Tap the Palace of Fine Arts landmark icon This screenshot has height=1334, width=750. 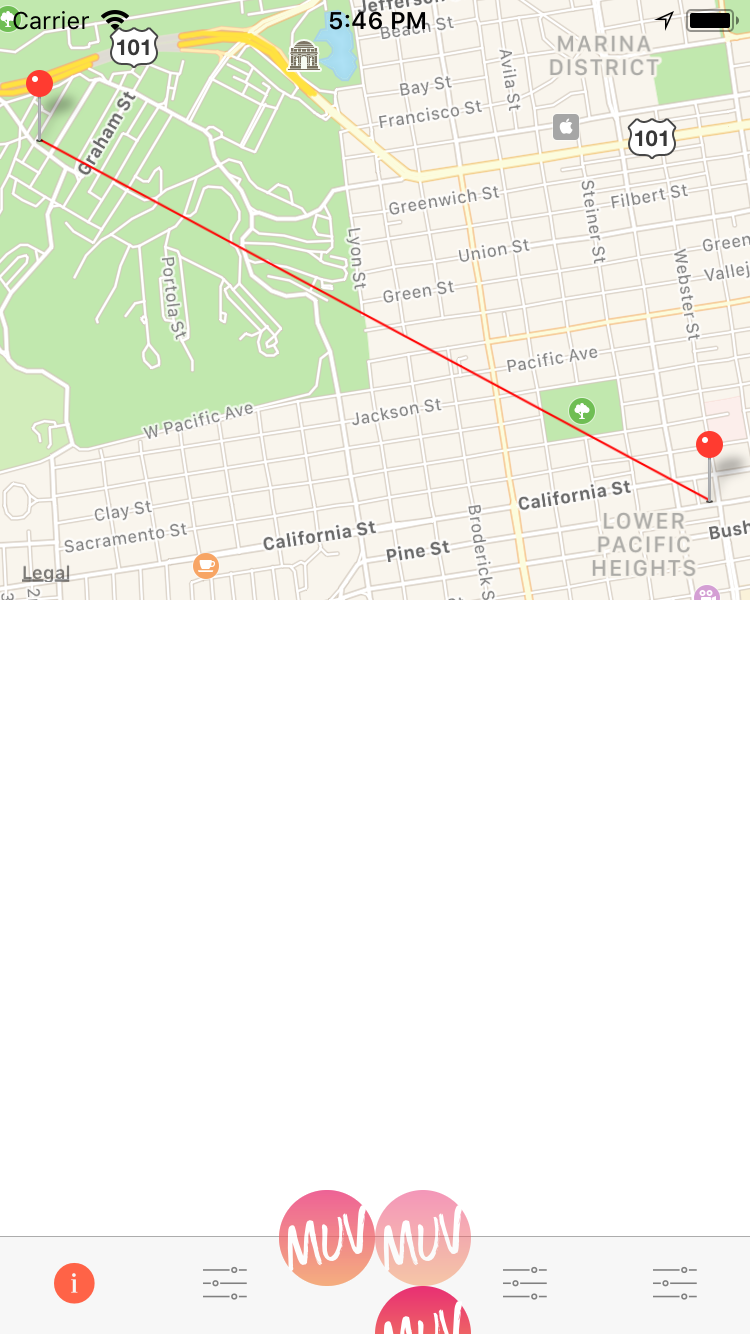[302, 55]
